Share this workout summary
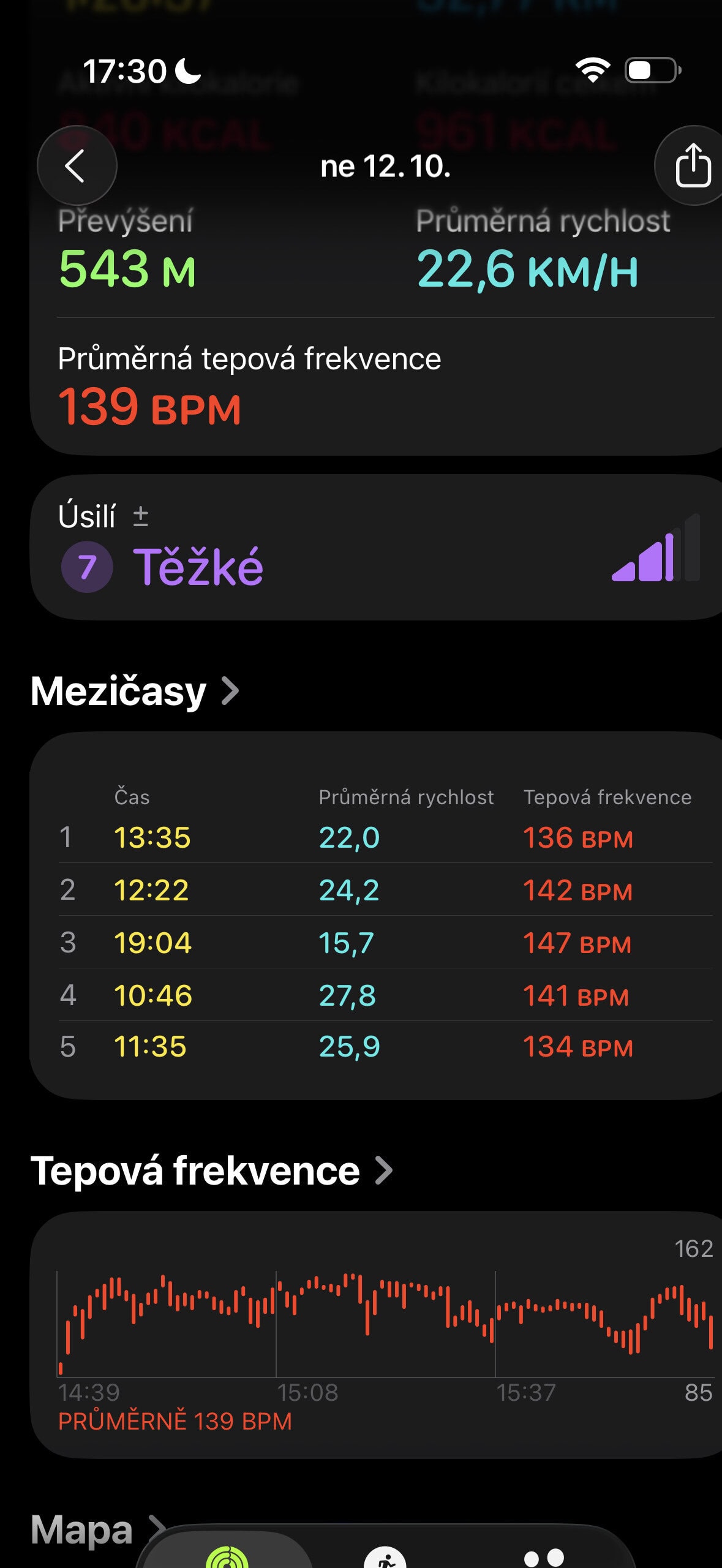 point(692,165)
